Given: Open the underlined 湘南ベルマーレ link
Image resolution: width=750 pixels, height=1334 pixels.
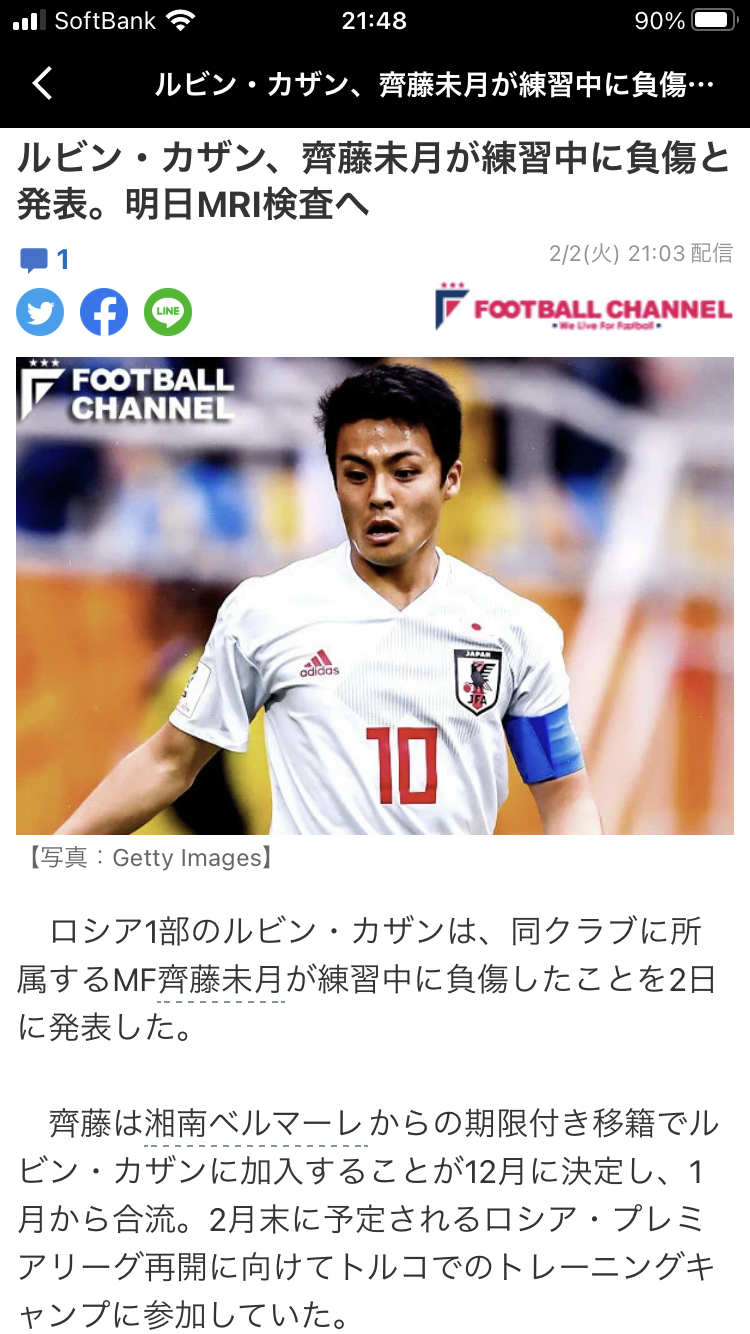Looking at the screenshot, I should [x=255, y=1123].
